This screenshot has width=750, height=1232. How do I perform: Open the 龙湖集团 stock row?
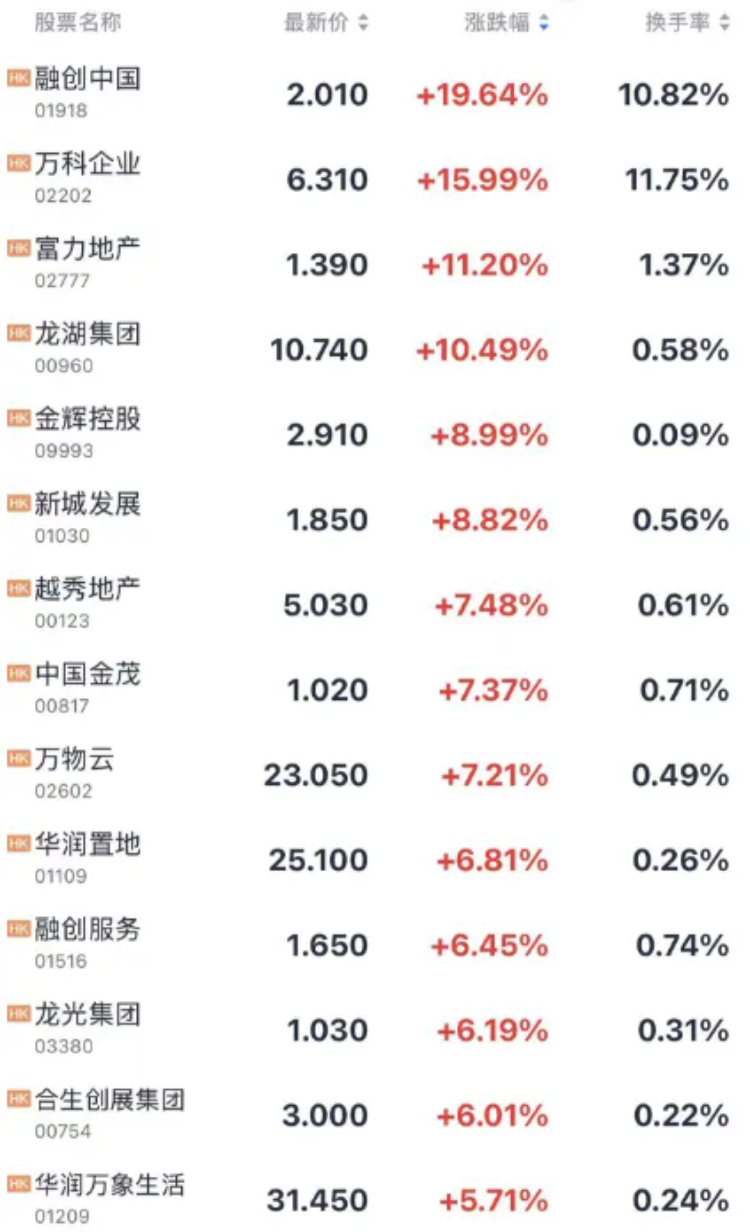click(x=375, y=349)
